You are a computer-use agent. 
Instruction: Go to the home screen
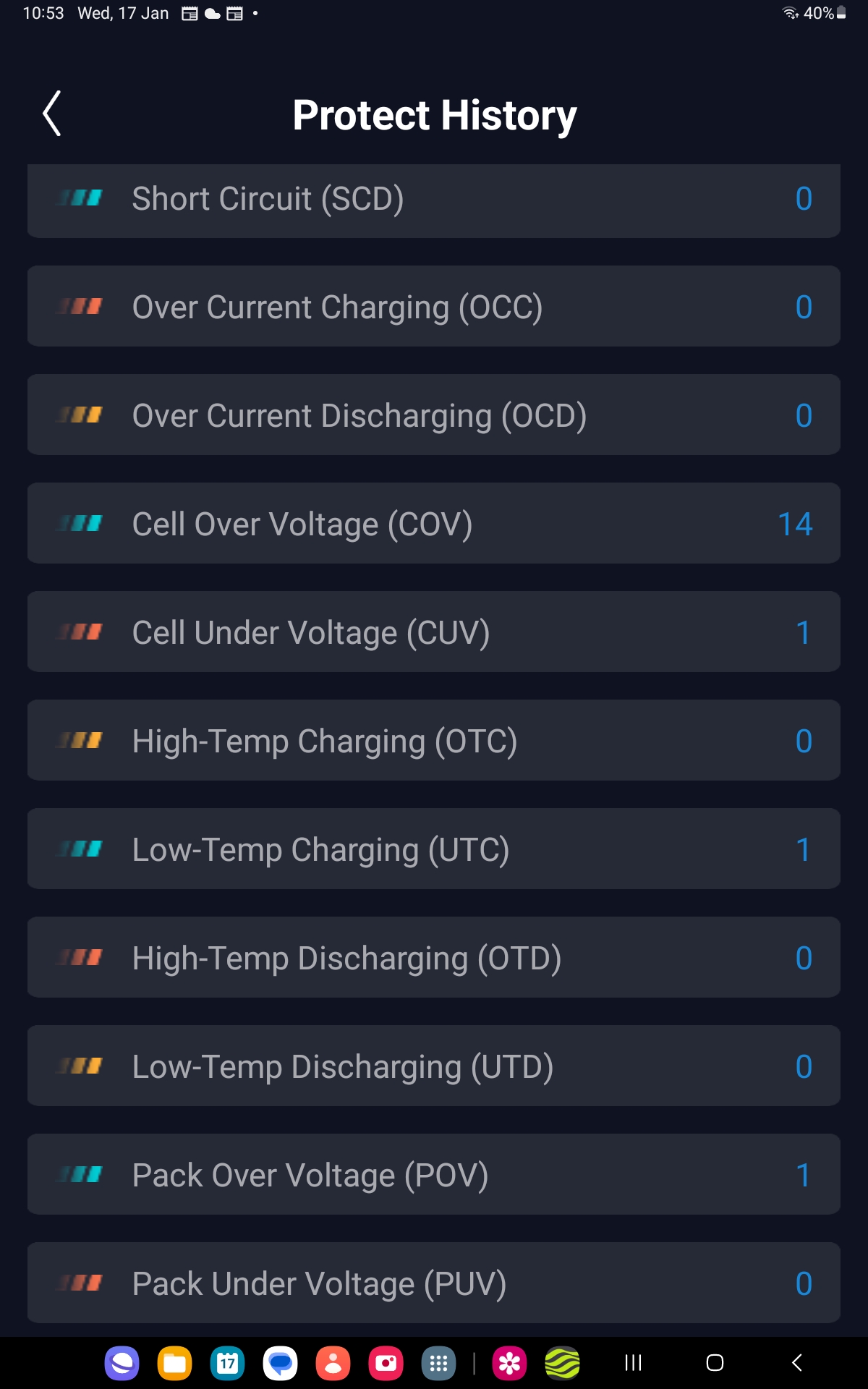715,1363
